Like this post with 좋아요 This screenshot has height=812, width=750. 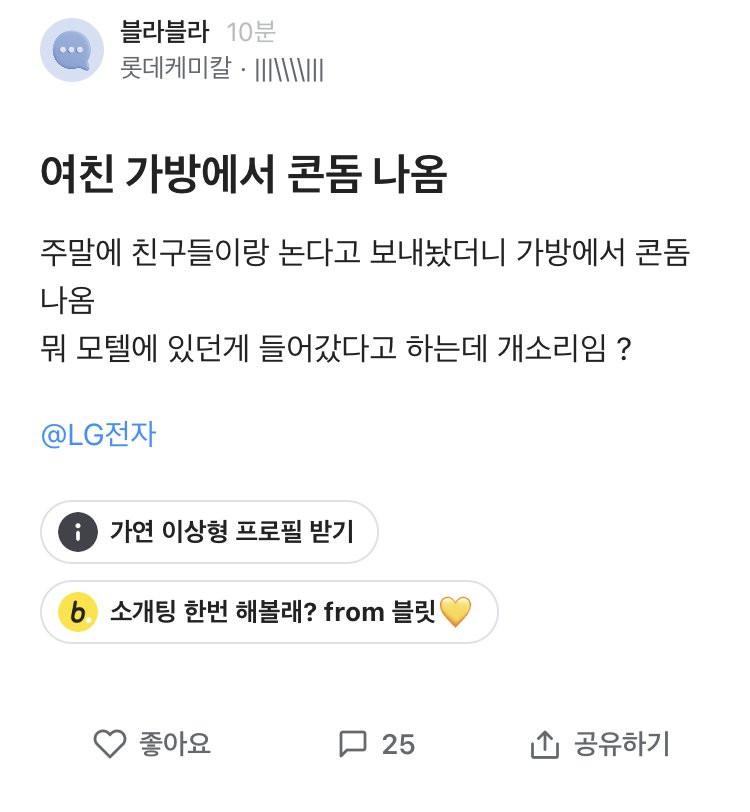click(x=151, y=744)
